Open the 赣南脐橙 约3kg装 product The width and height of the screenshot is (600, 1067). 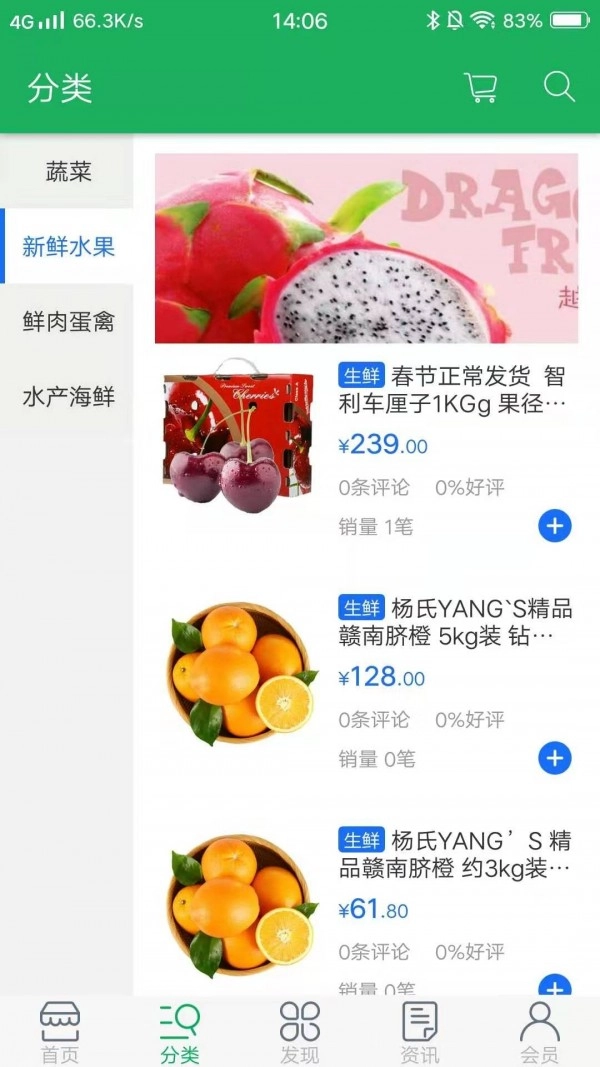click(x=455, y=853)
